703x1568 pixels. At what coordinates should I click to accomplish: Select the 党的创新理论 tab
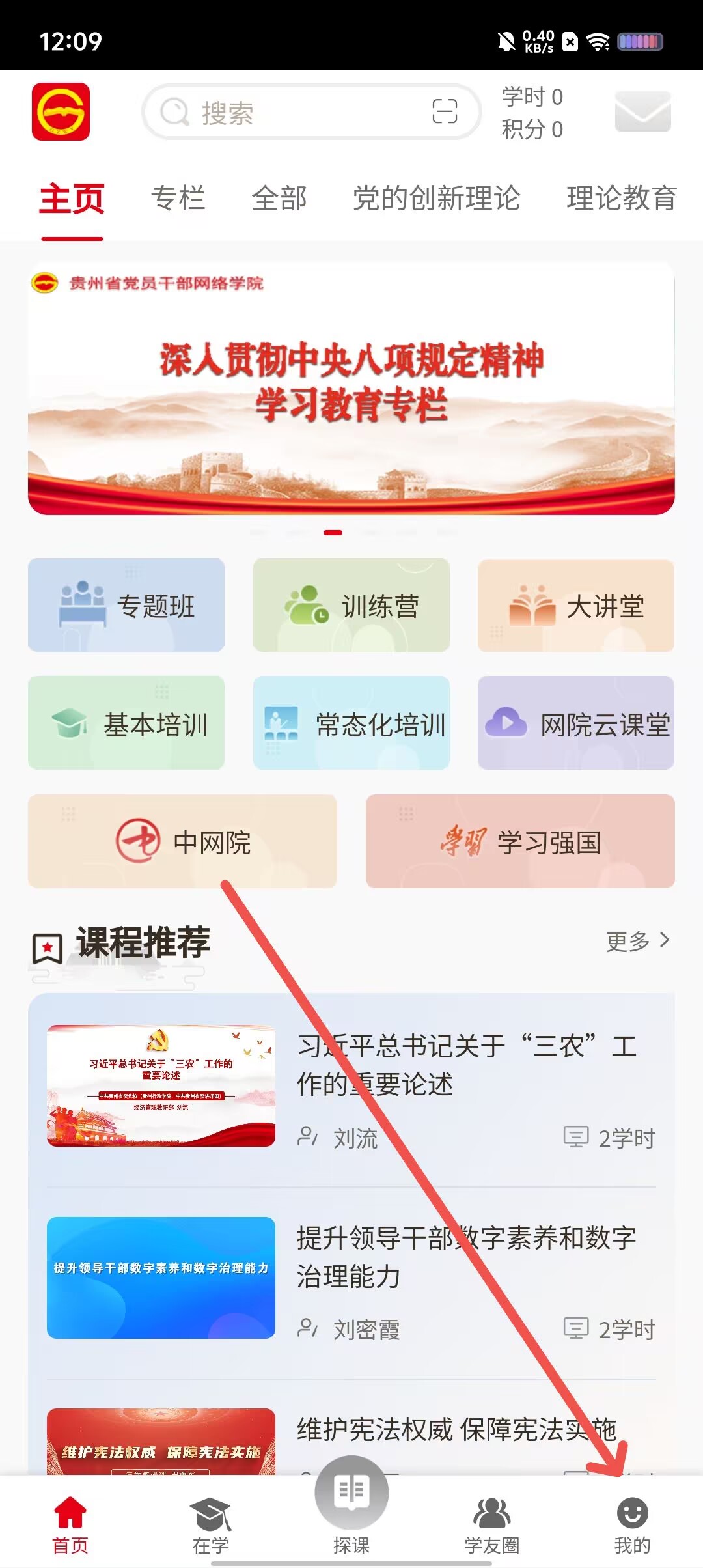coord(436,198)
